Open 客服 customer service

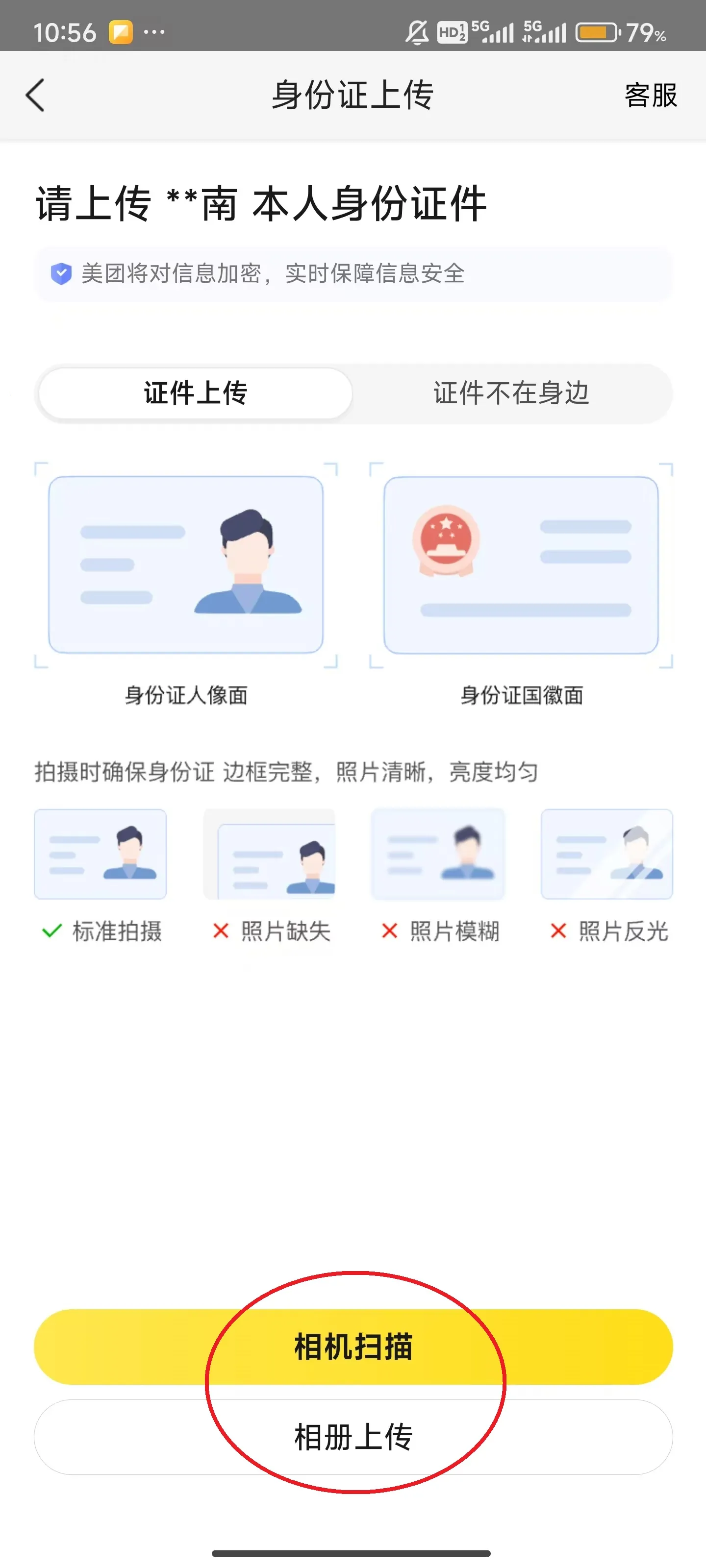click(x=649, y=95)
